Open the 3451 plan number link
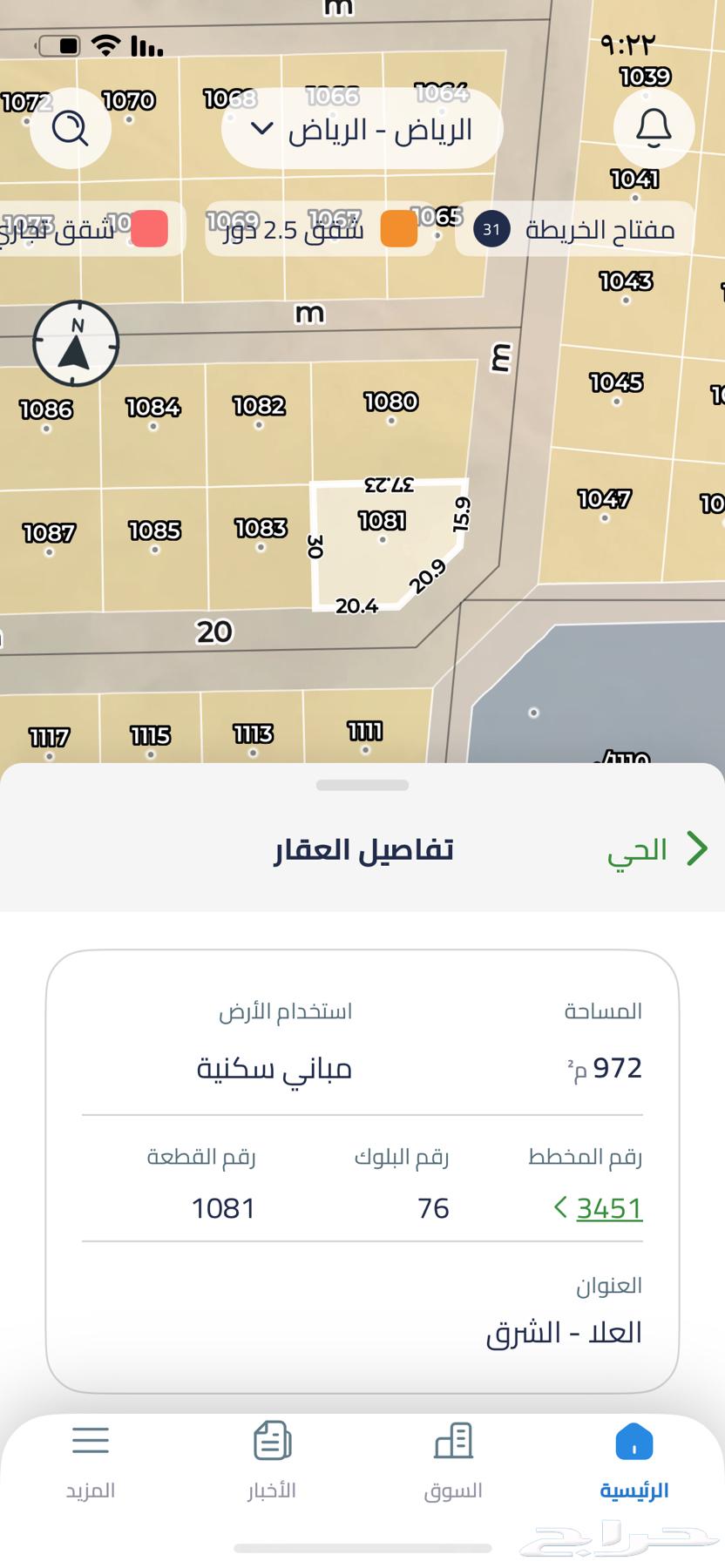The width and height of the screenshot is (725, 1568). coord(607,1207)
